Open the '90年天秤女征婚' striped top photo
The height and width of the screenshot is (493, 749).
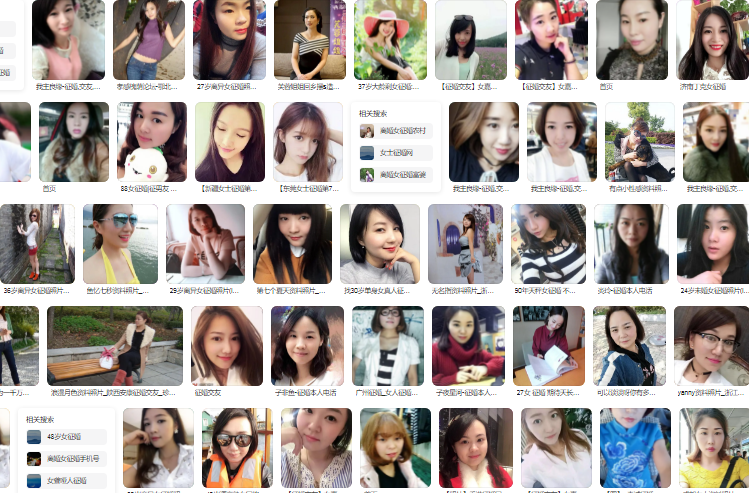click(549, 244)
